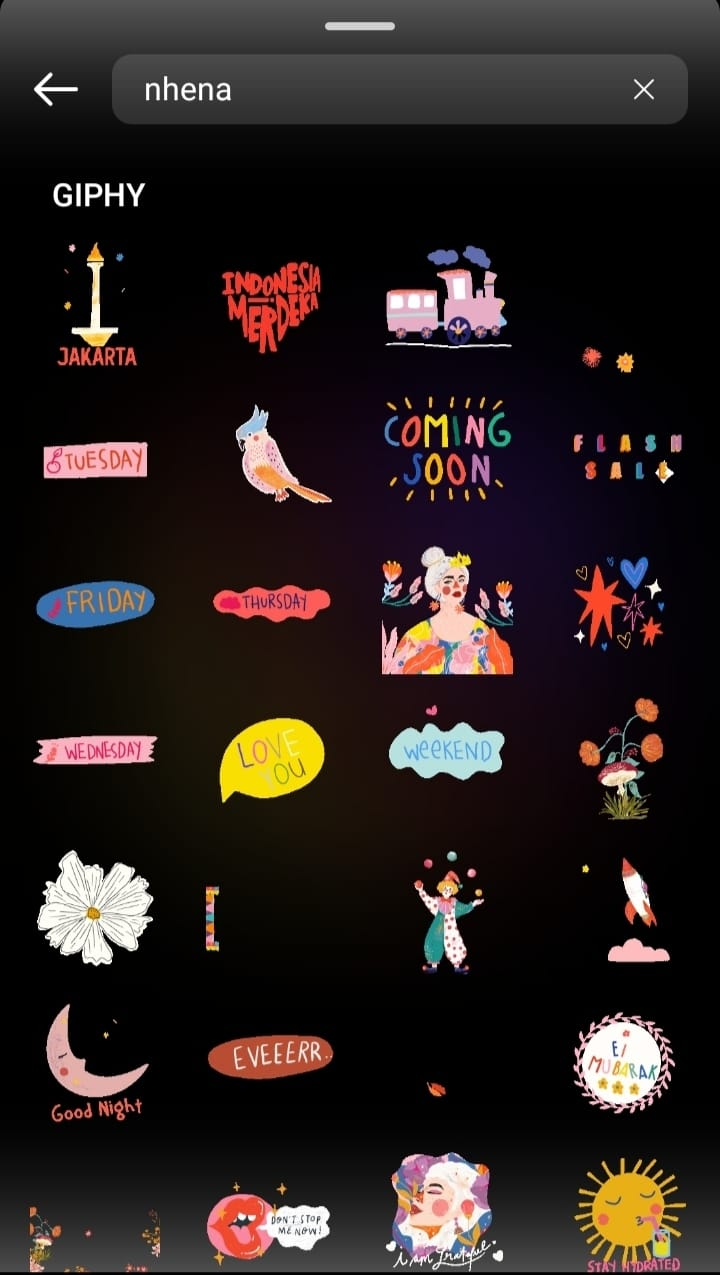
Task: Choose the Tuesday label sticker
Action: (x=96, y=461)
